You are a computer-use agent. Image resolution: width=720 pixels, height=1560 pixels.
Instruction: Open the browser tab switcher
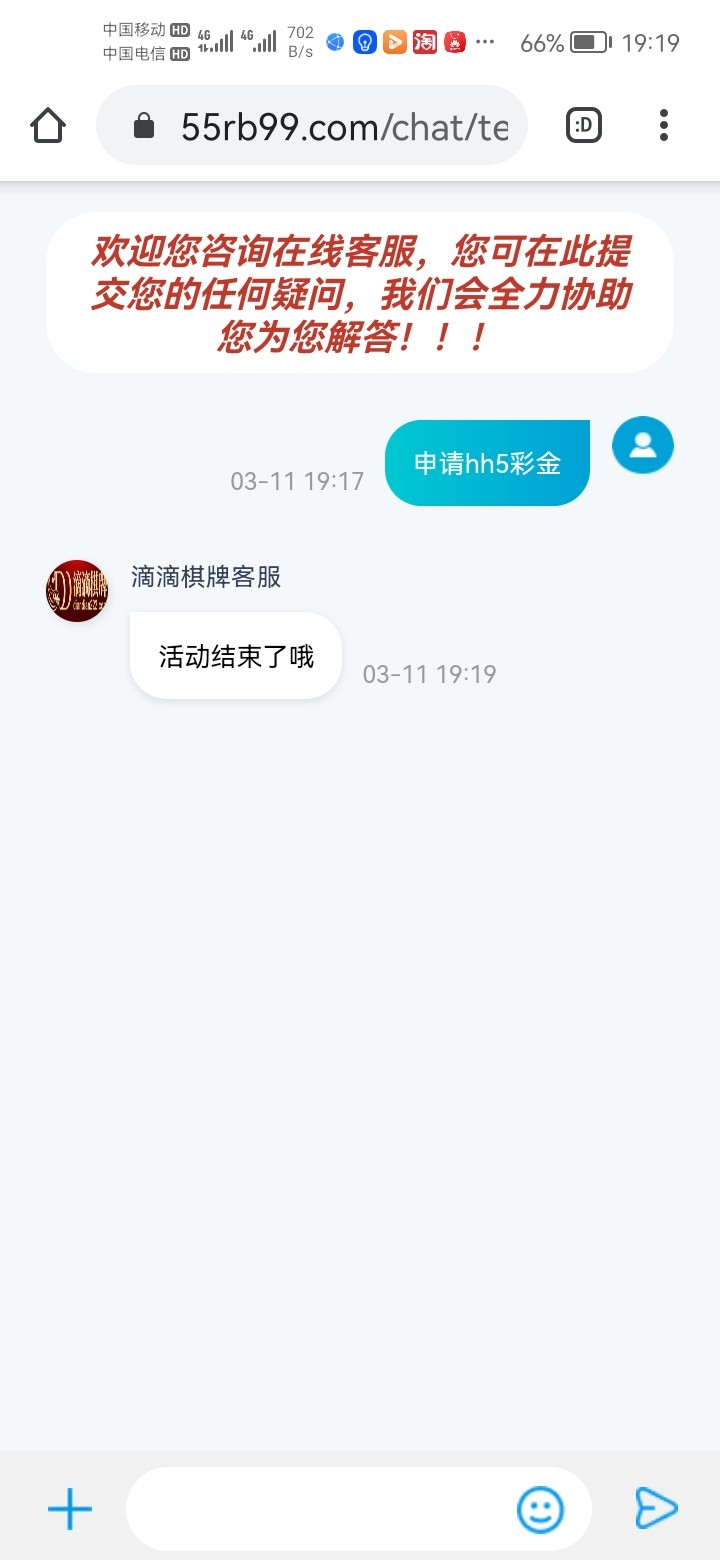tap(585, 126)
